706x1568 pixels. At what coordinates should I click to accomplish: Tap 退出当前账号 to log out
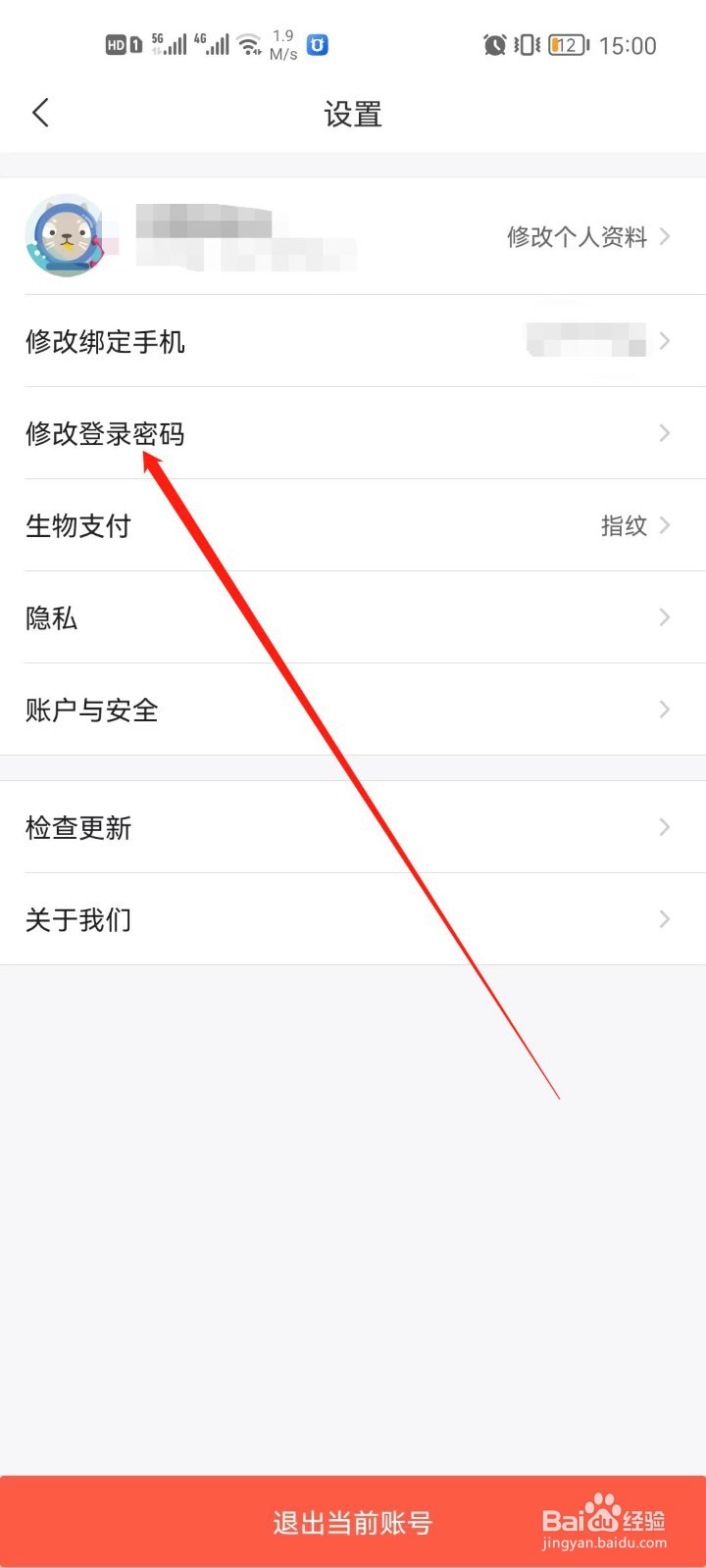354,1522
